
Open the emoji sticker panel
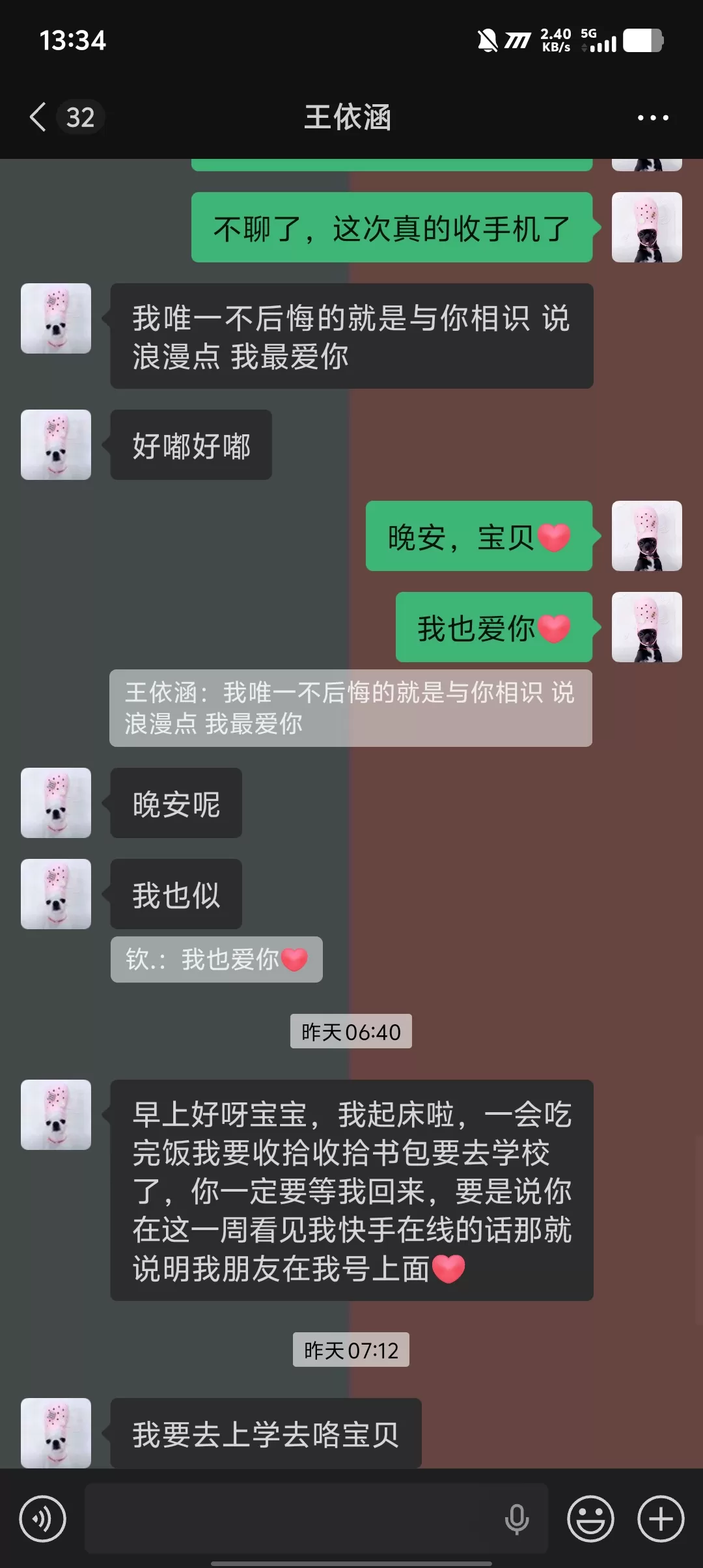point(590,1519)
